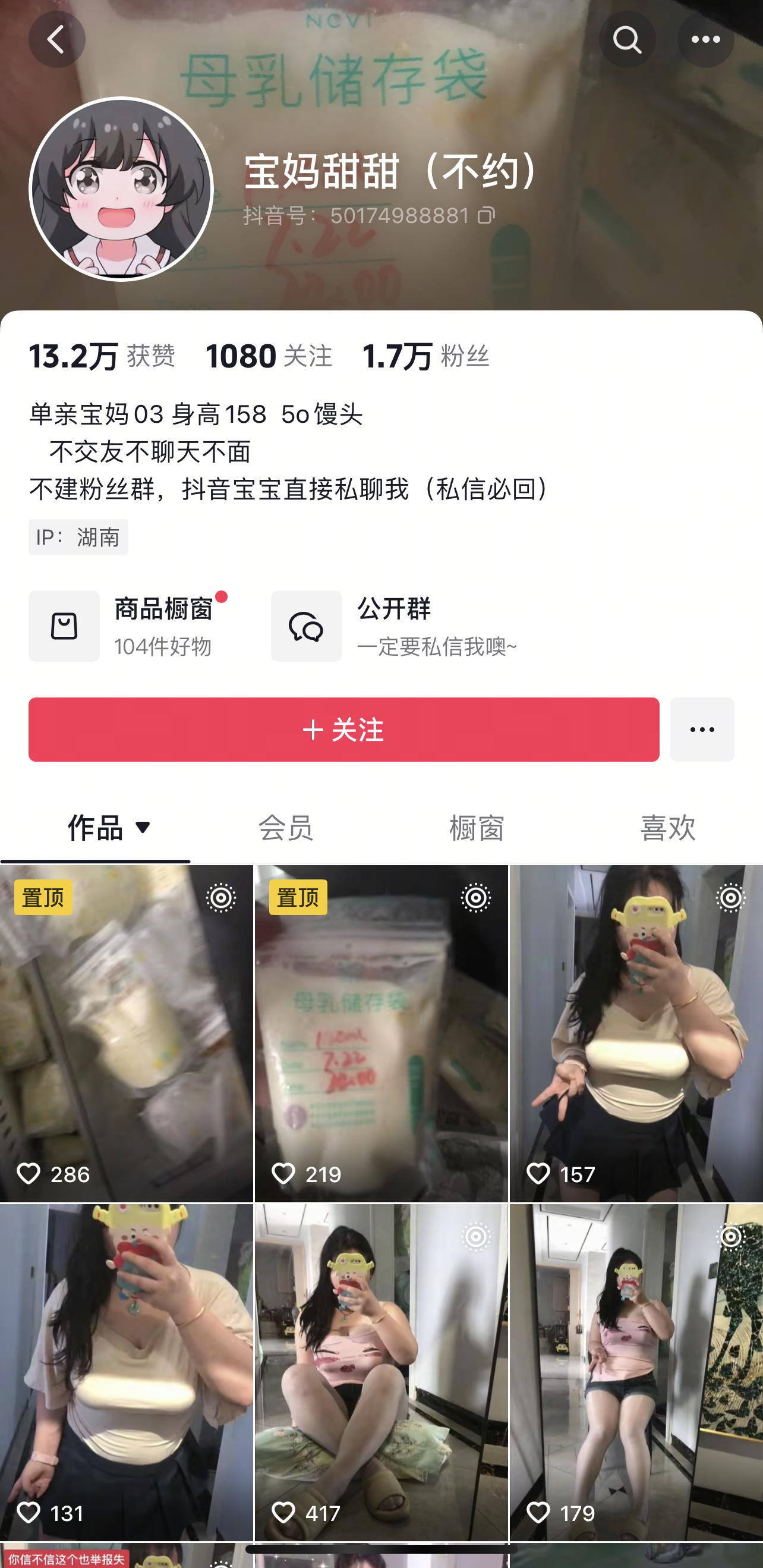Open the search icon at top
Screen dimensions: 763x1568
[x=627, y=40]
